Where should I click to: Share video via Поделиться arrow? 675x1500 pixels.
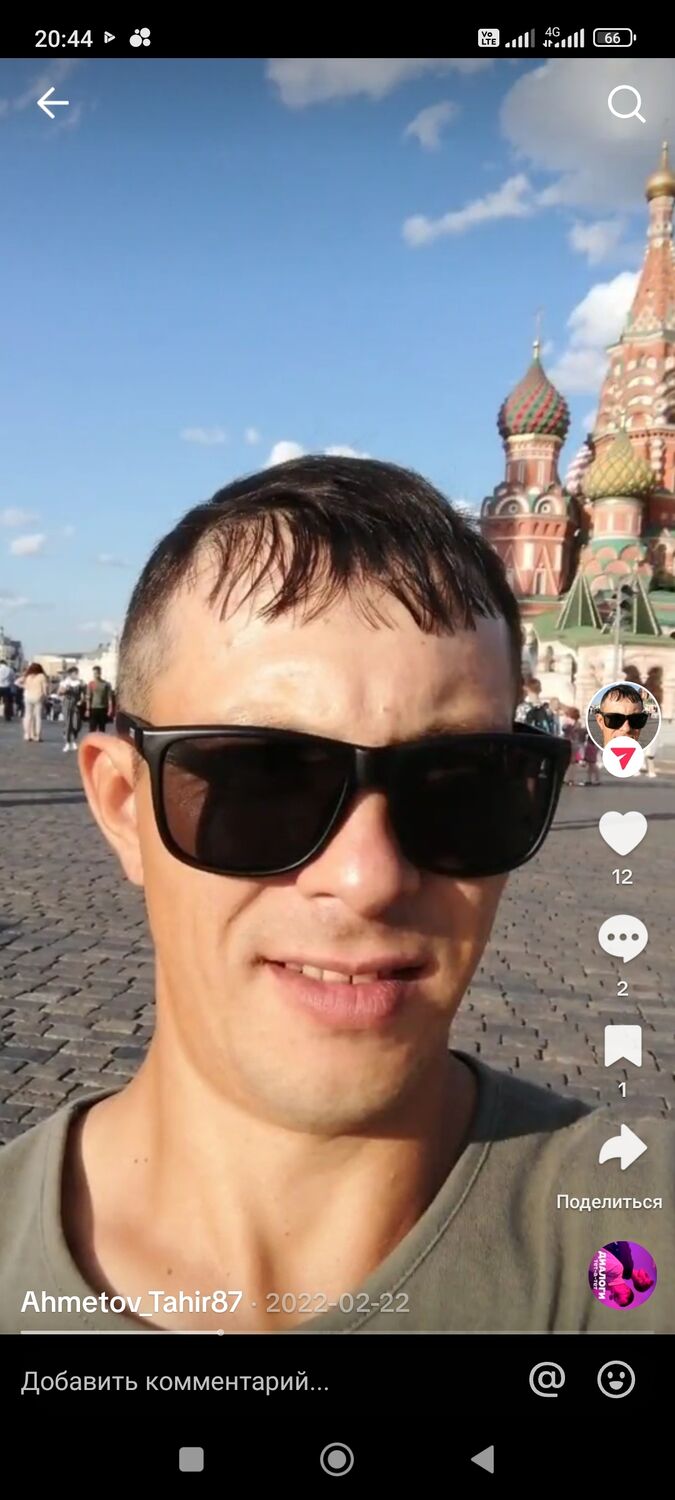(622, 1148)
